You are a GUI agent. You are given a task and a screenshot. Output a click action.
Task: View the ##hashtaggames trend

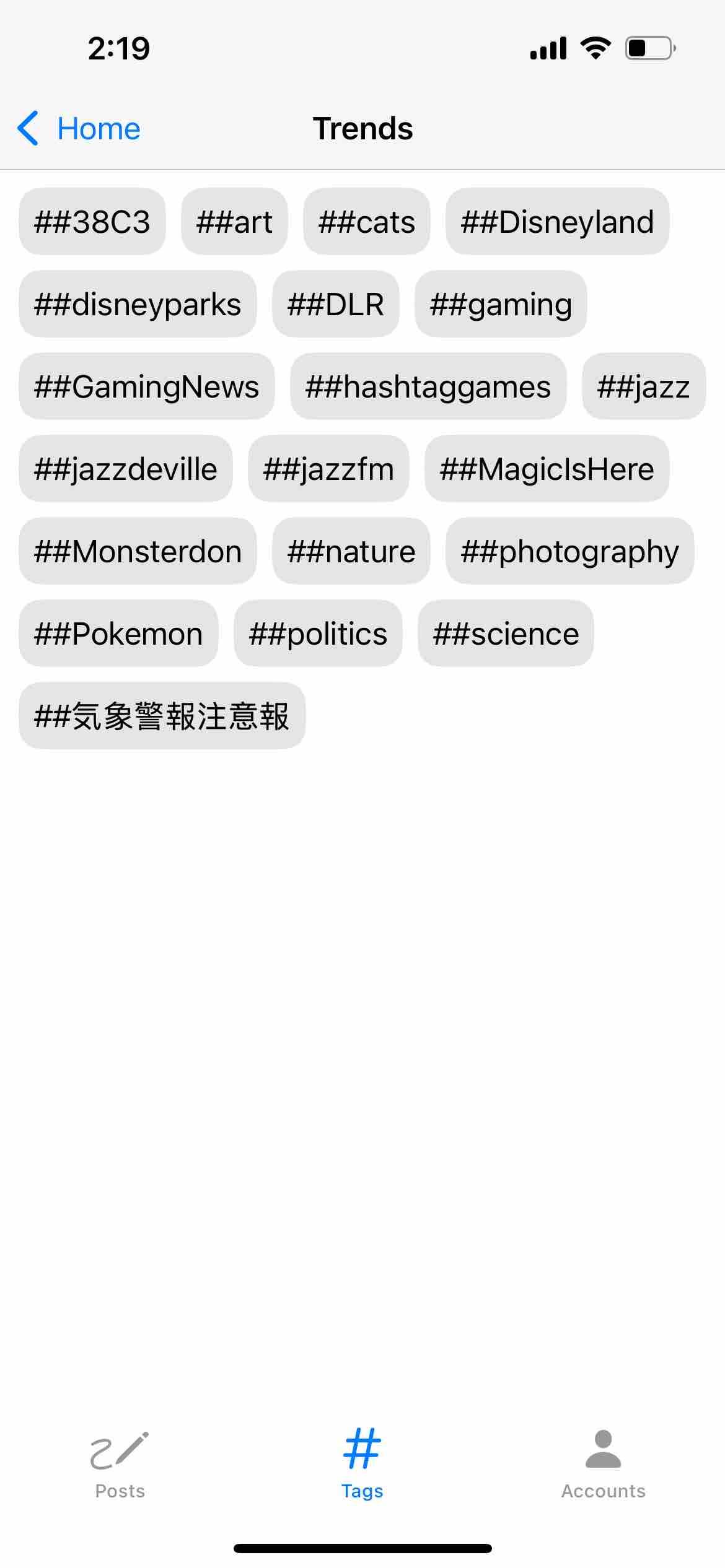pos(428,386)
